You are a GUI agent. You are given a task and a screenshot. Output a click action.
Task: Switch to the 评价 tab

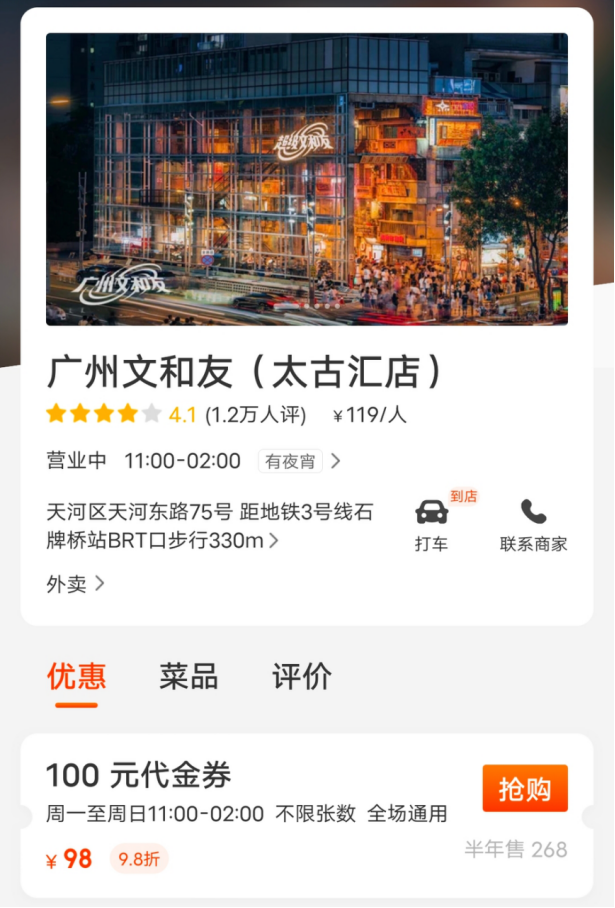coord(302,677)
